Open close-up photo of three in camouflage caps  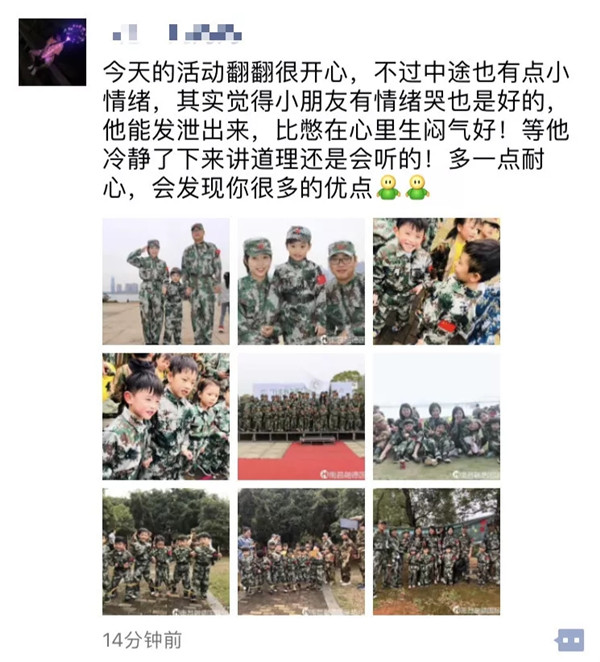(x=301, y=281)
